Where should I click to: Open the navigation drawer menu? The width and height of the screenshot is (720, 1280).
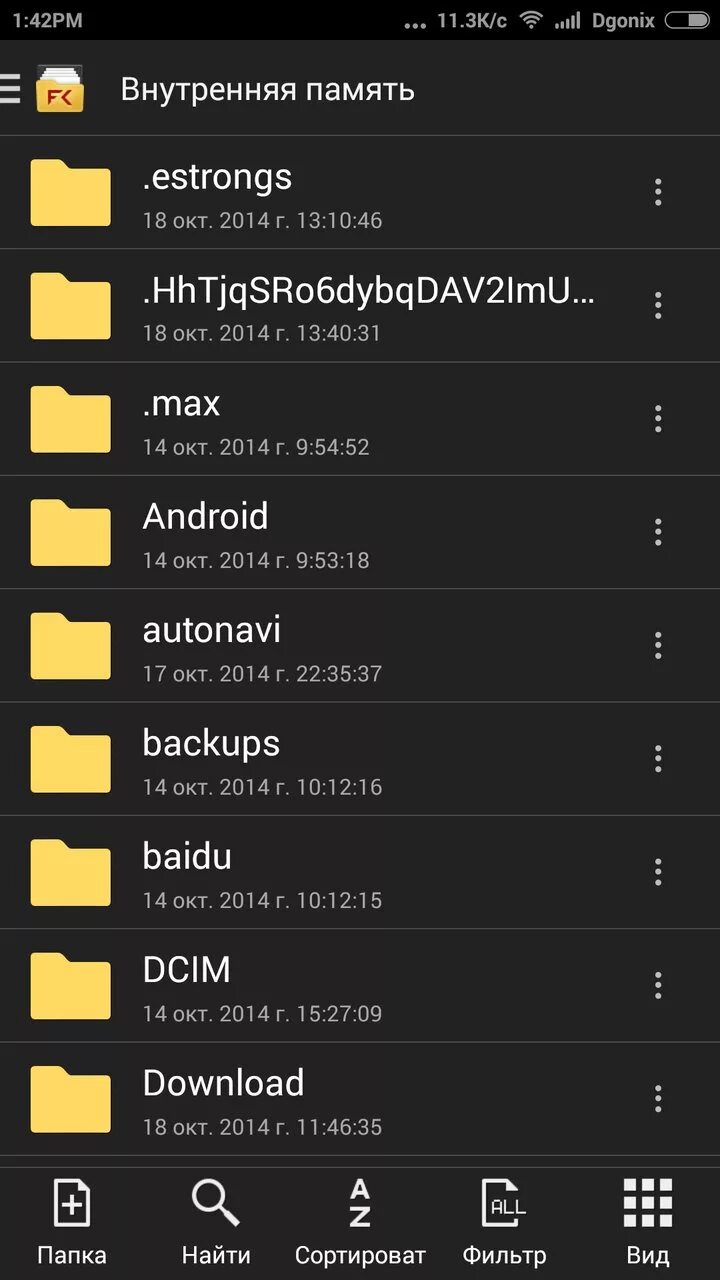pos(10,88)
